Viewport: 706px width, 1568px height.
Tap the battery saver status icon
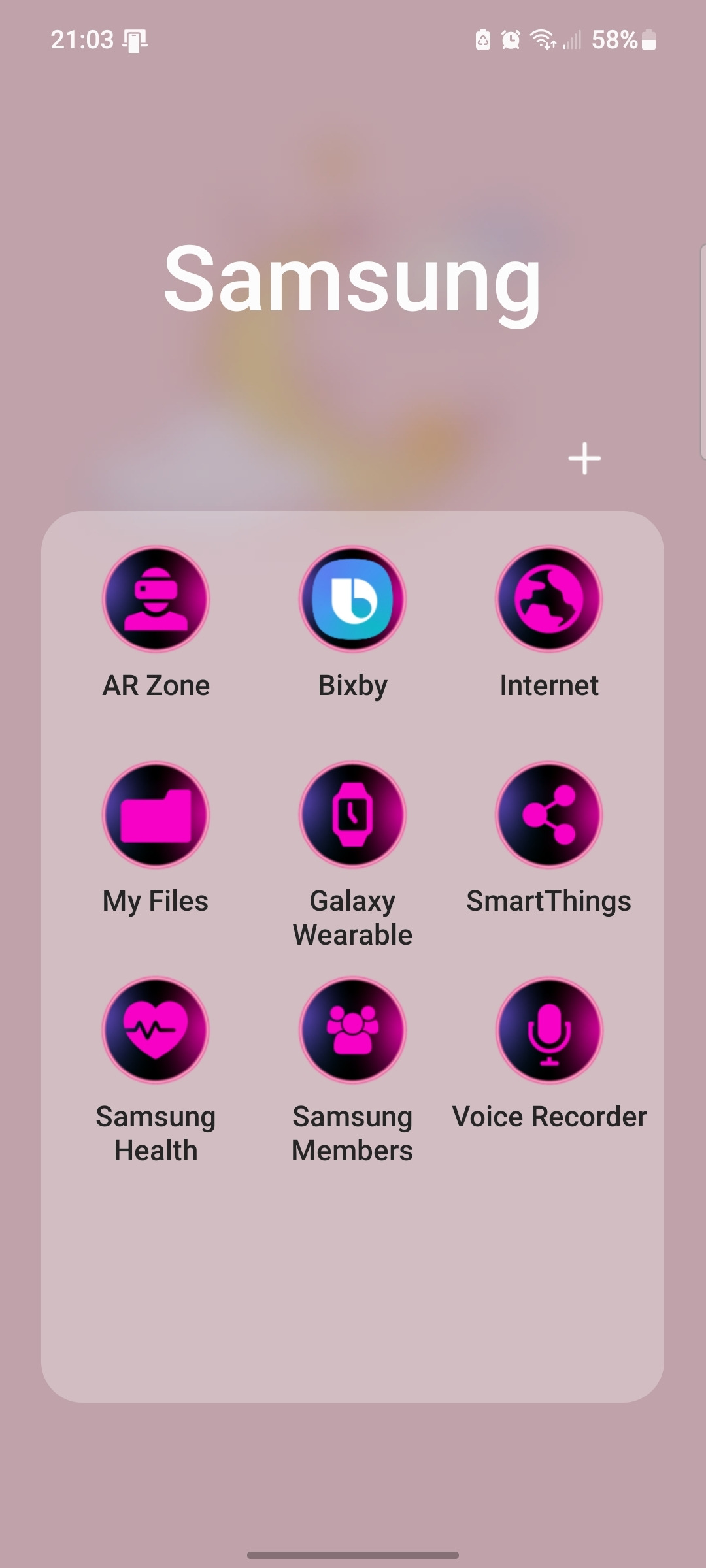pyautogui.click(x=482, y=41)
